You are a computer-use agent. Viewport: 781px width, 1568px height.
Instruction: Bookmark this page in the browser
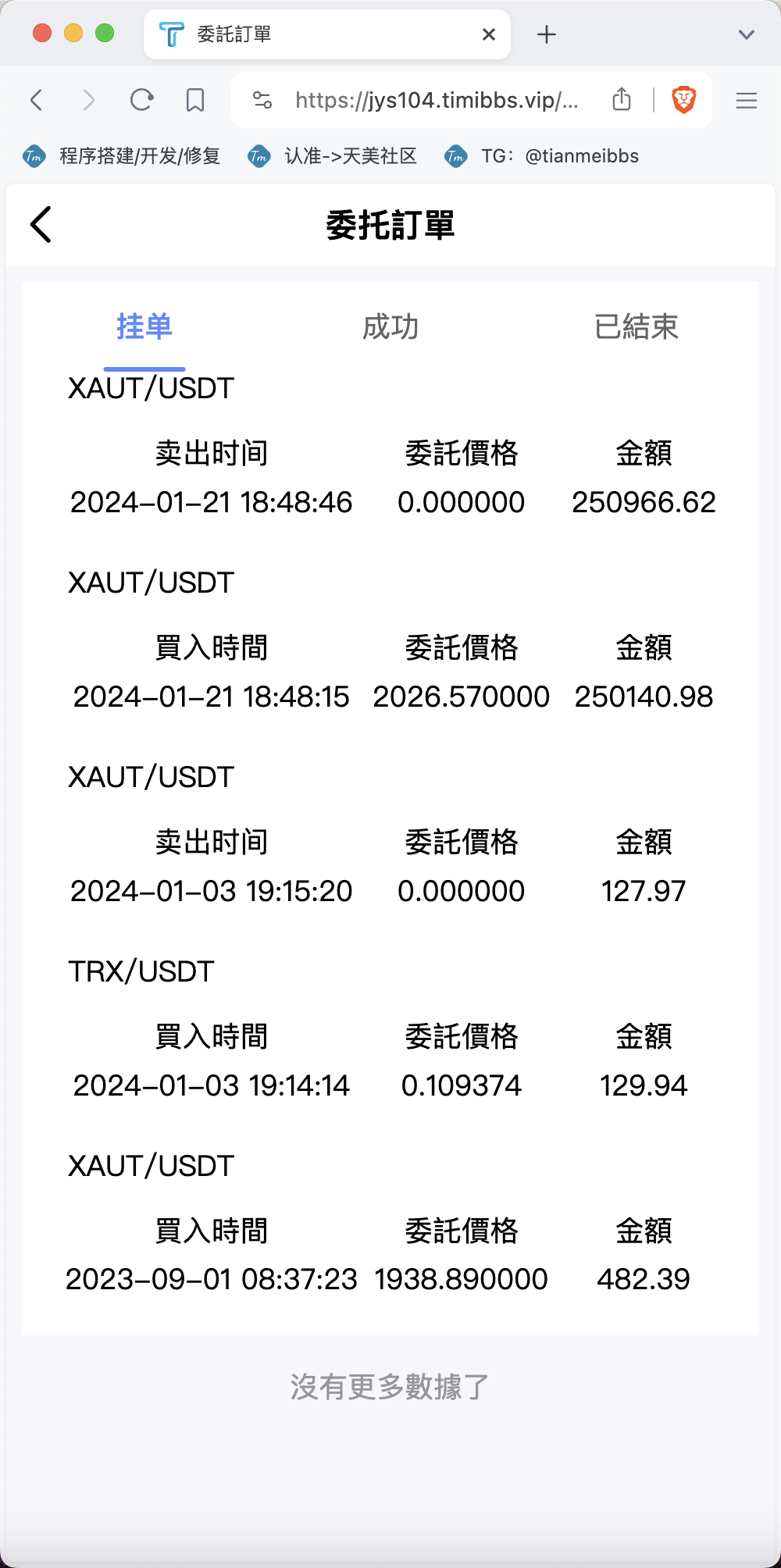[195, 100]
